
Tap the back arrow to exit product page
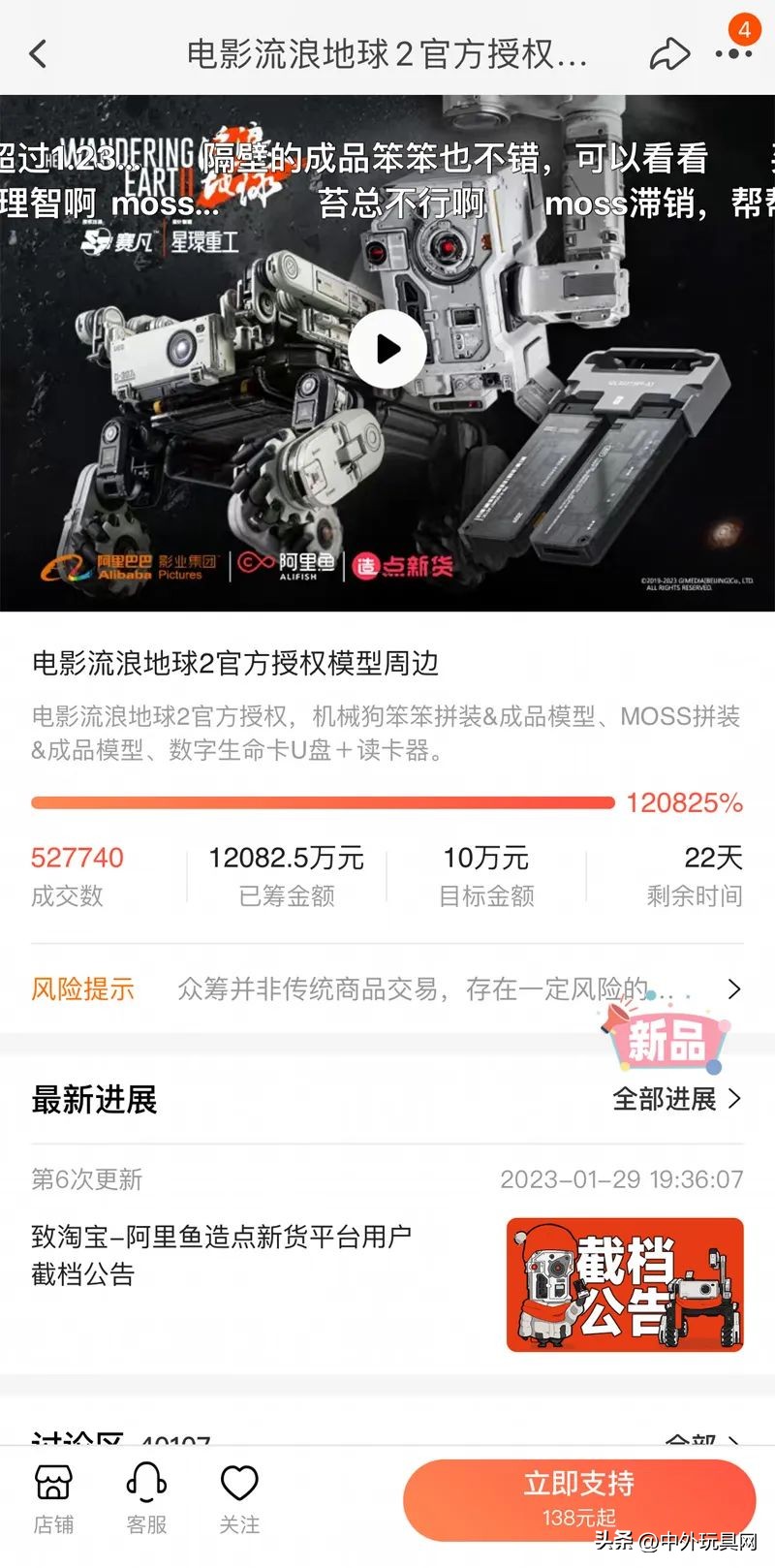click(x=39, y=53)
